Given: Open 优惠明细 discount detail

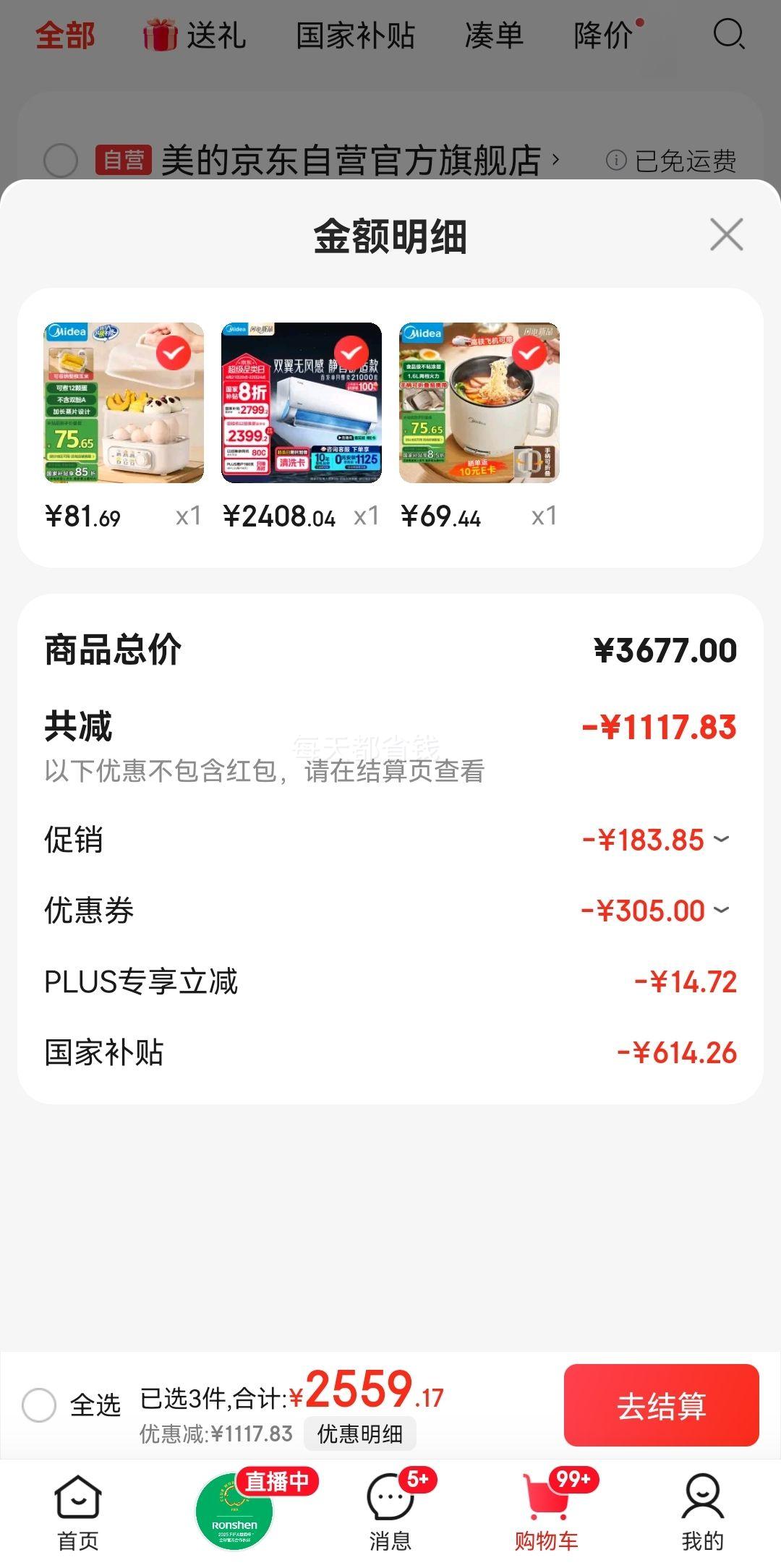Looking at the screenshot, I should (361, 1433).
